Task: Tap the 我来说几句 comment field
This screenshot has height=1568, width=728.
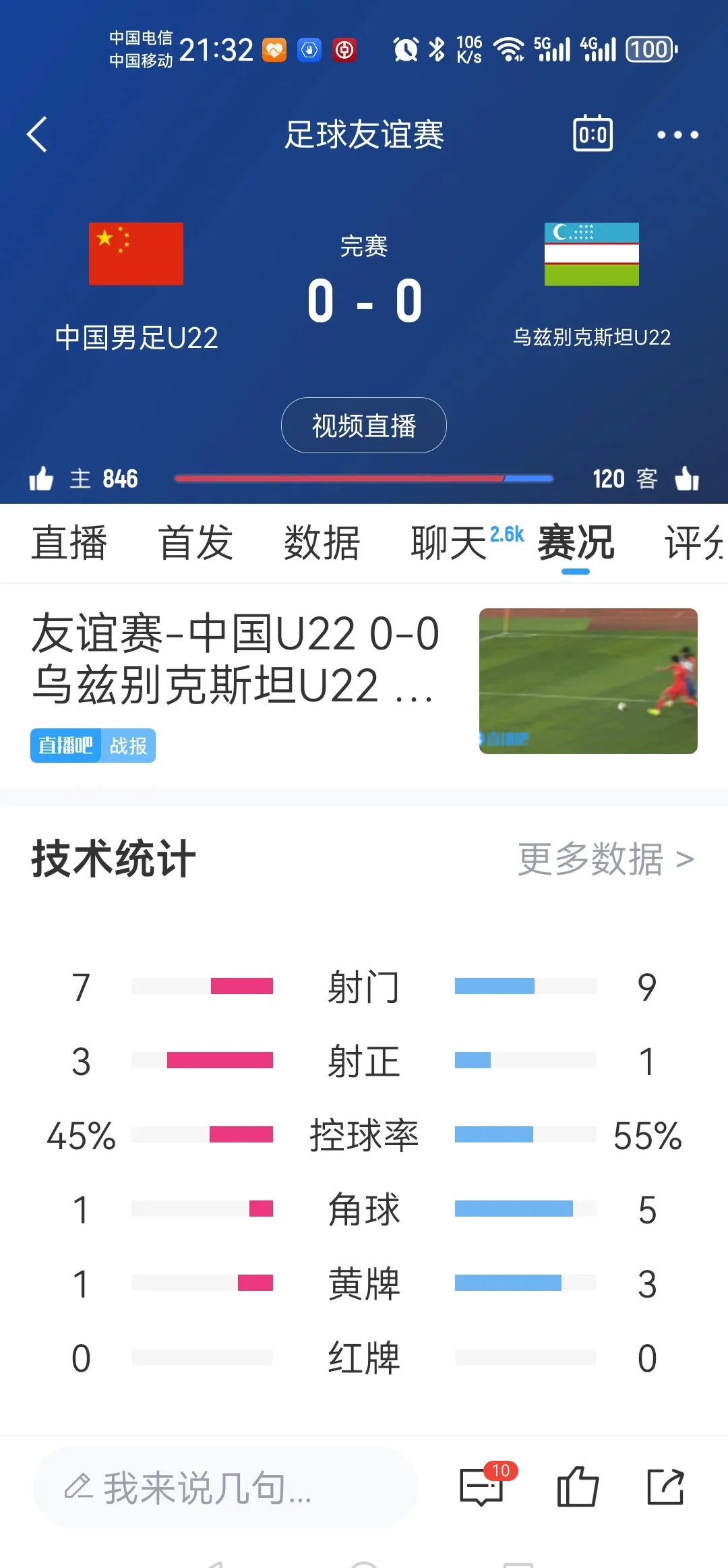Action: point(224,1487)
